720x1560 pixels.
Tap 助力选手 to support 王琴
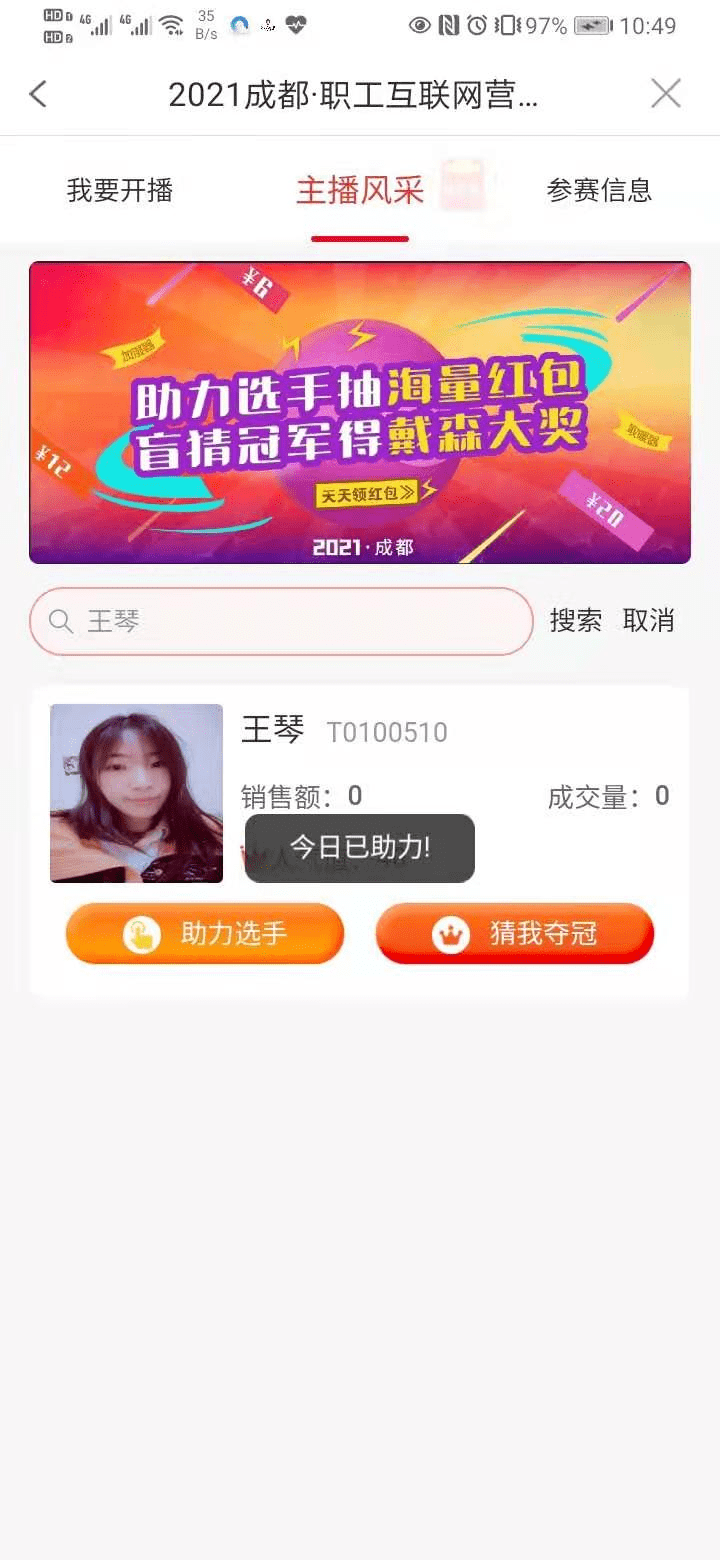205,934
